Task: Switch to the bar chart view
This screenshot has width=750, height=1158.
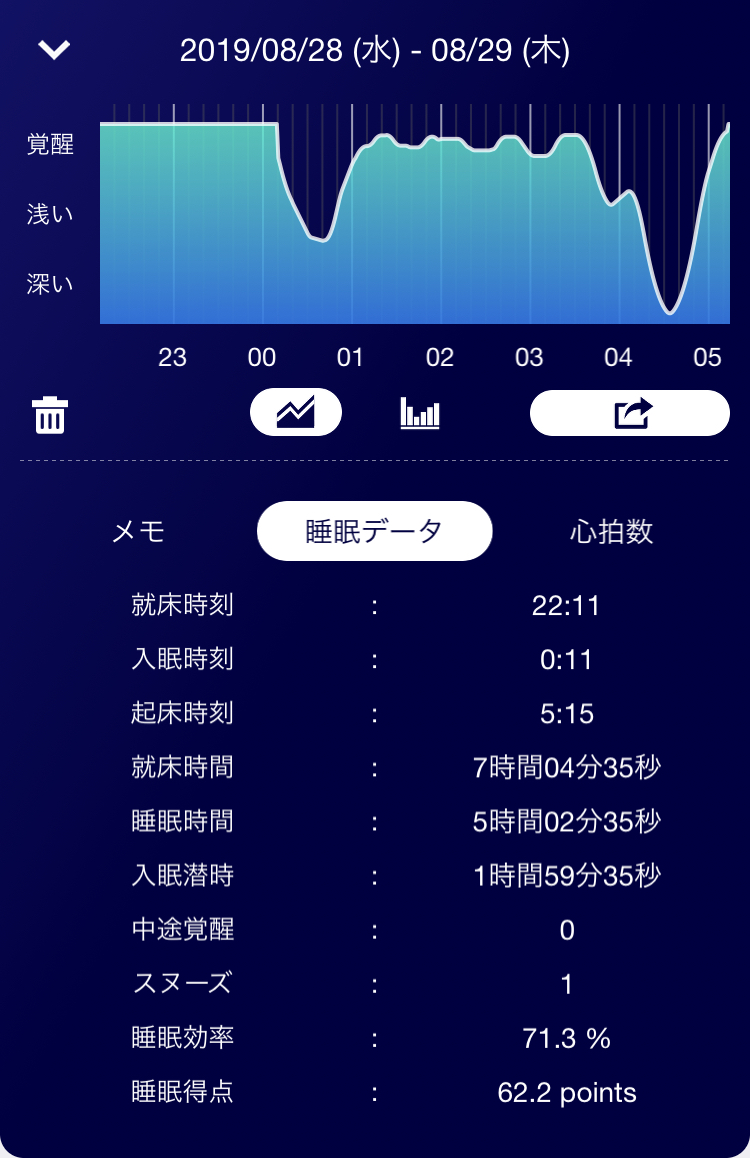Action: (x=420, y=412)
